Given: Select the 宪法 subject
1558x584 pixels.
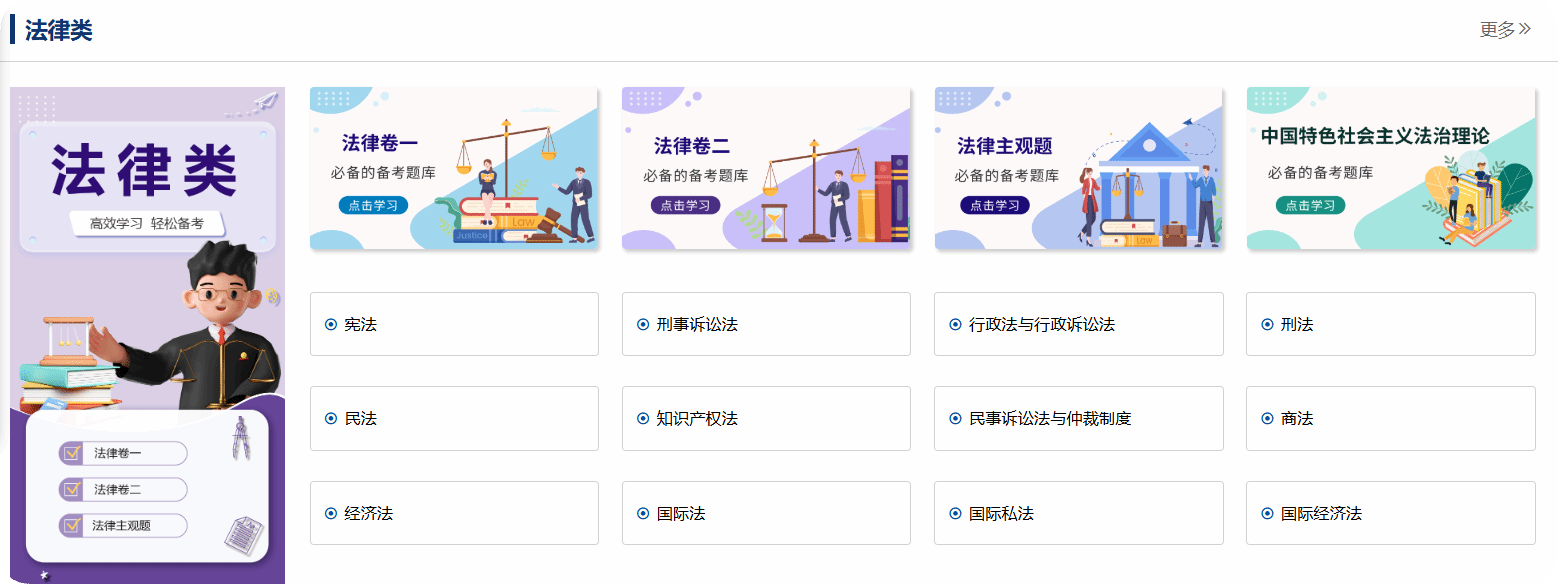Looking at the screenshot, I should click(x=454, y=324).
